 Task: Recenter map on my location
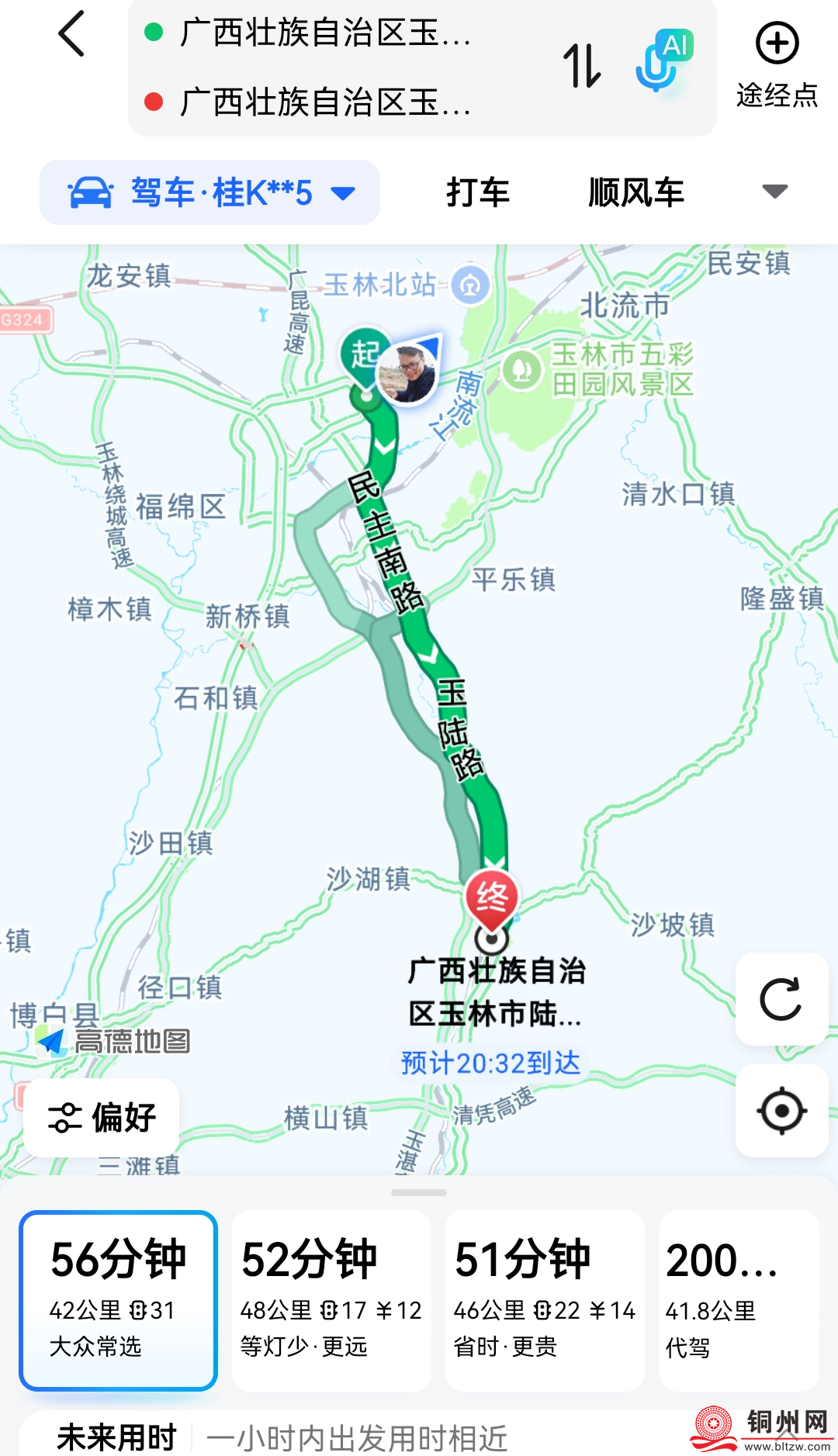pos(781,1111)
